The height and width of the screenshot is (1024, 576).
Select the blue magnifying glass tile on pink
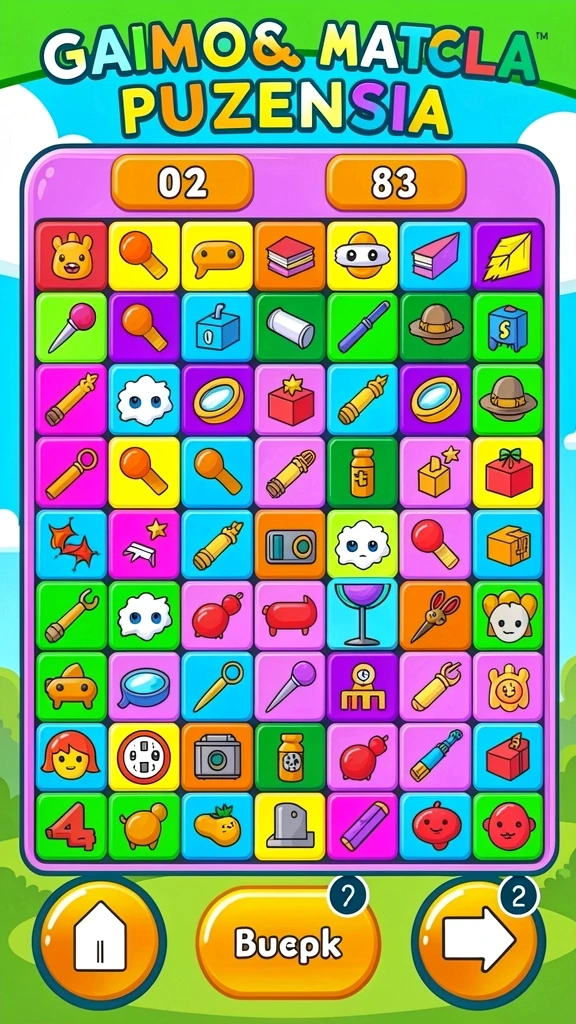tap(144, 686)
